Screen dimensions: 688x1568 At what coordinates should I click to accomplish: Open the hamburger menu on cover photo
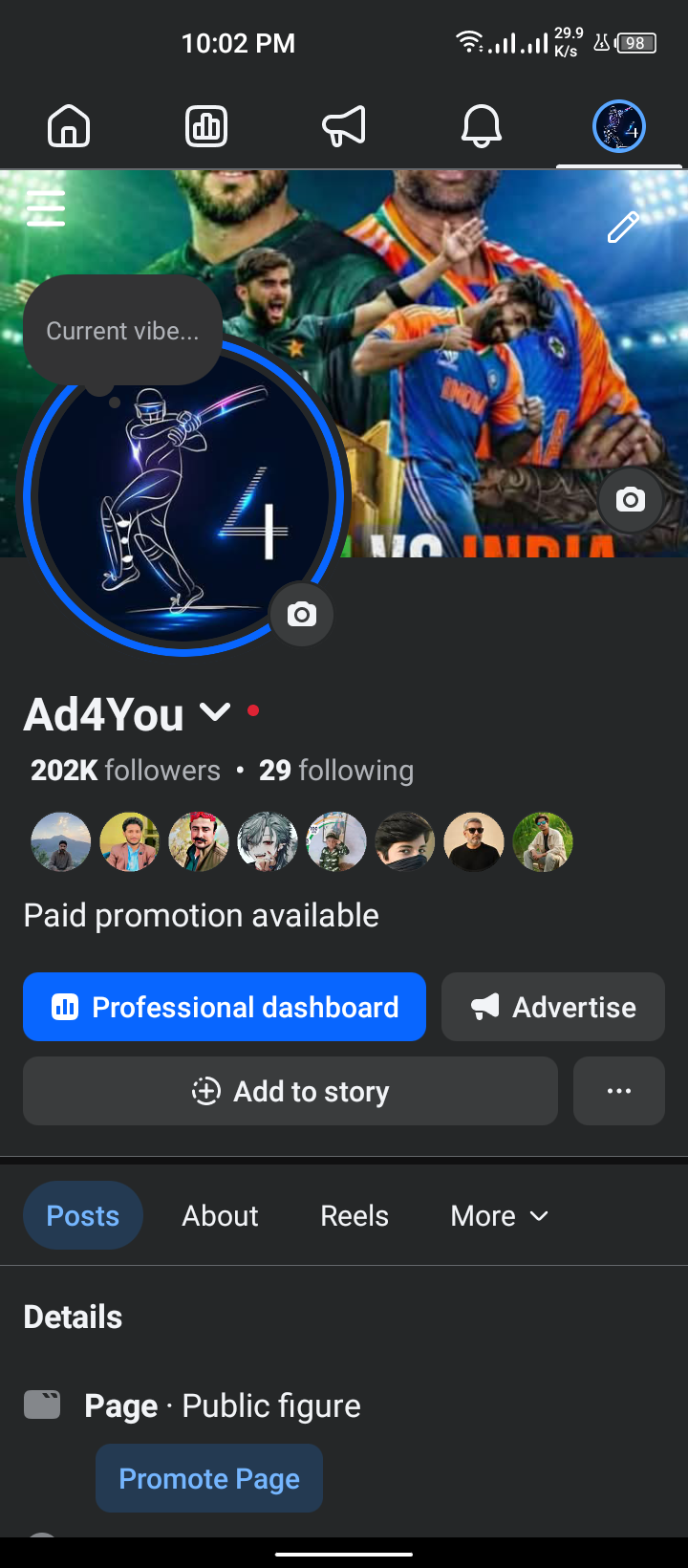point(46,207)
